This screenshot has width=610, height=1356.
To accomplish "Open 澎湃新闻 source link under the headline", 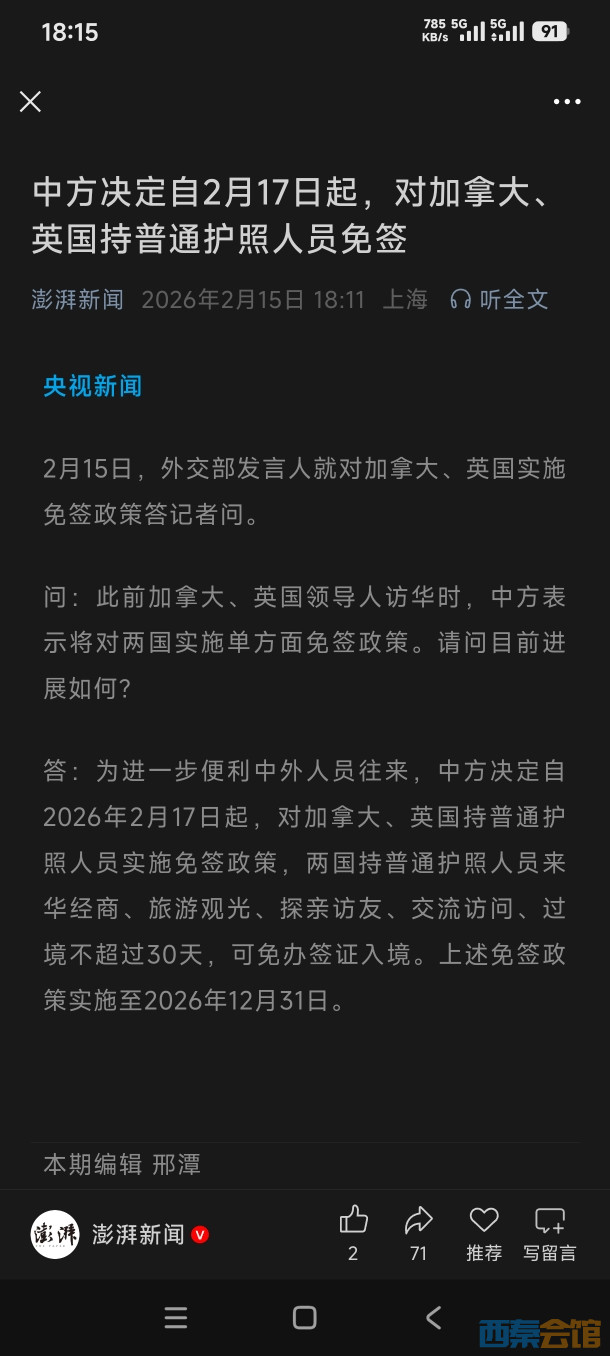I will 78,299.
